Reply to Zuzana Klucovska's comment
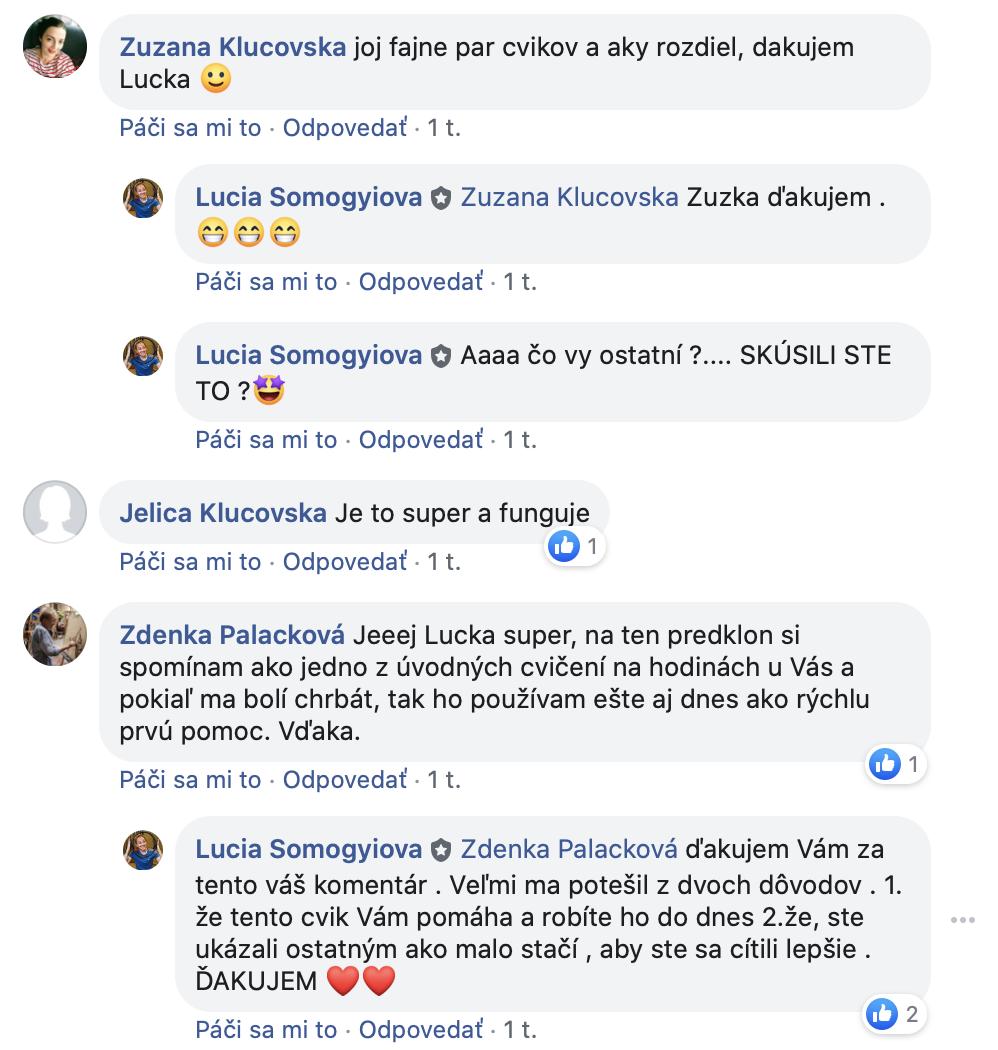Viewport: 998px width, 1050px height. (345, 128)
